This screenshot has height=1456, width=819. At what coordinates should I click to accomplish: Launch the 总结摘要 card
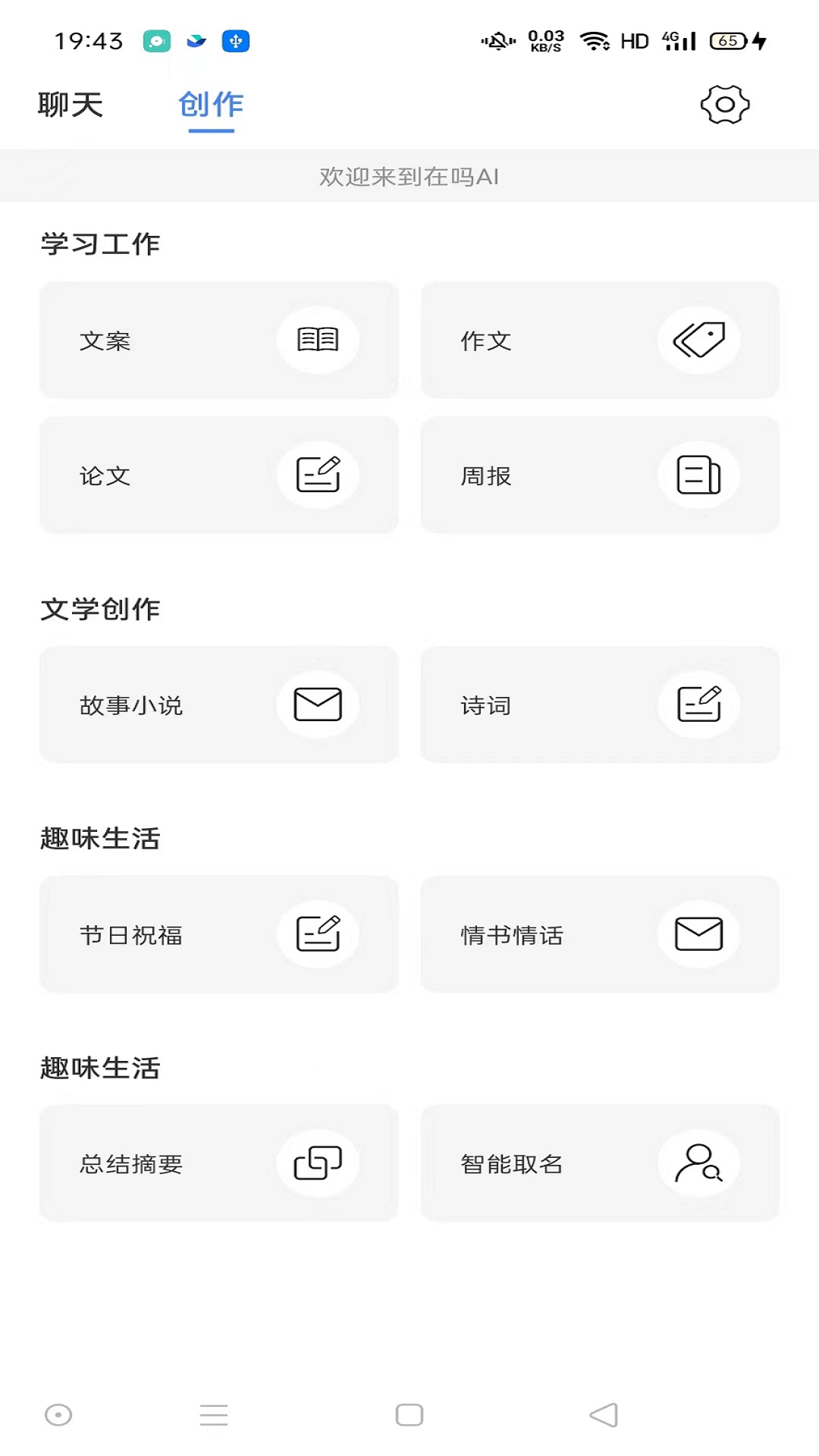[x=218, y=1164]
